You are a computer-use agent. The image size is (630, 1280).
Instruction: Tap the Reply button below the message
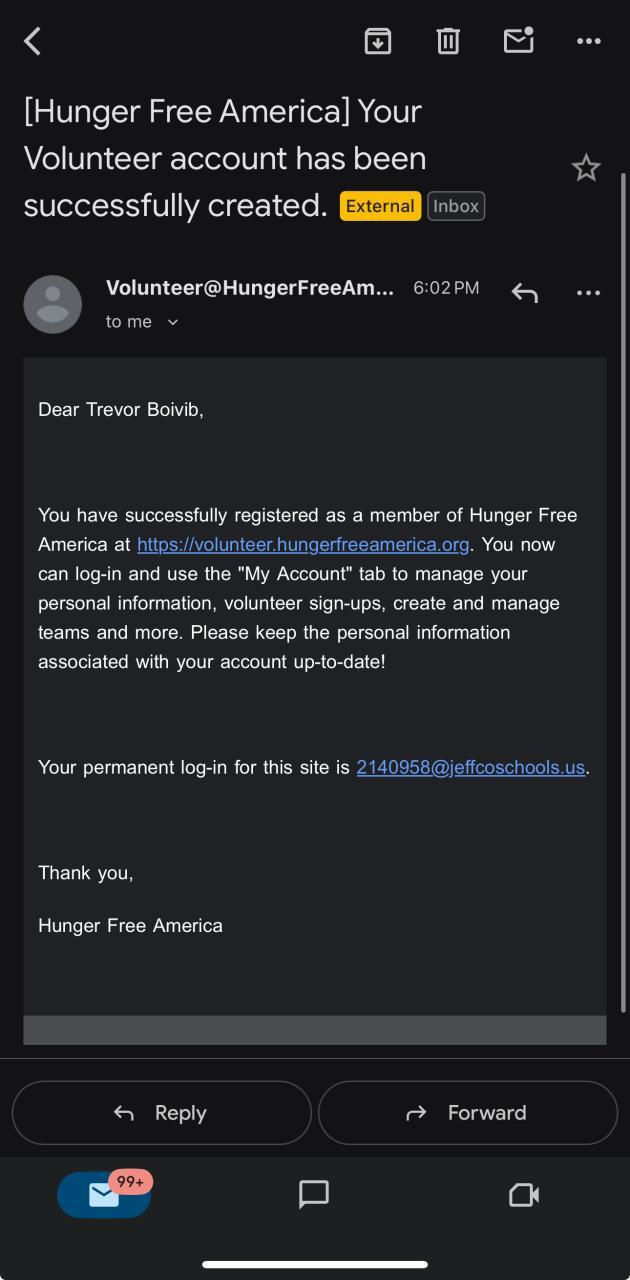161,1113
